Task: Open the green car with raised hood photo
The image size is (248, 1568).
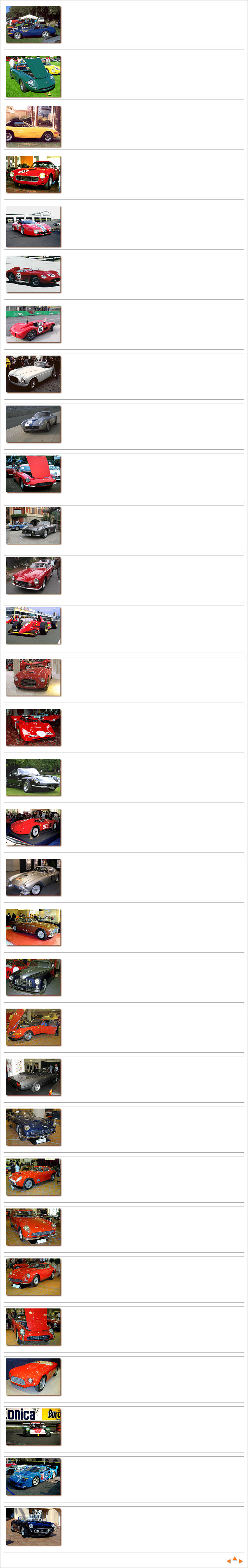Action: [x=33, y=76]
